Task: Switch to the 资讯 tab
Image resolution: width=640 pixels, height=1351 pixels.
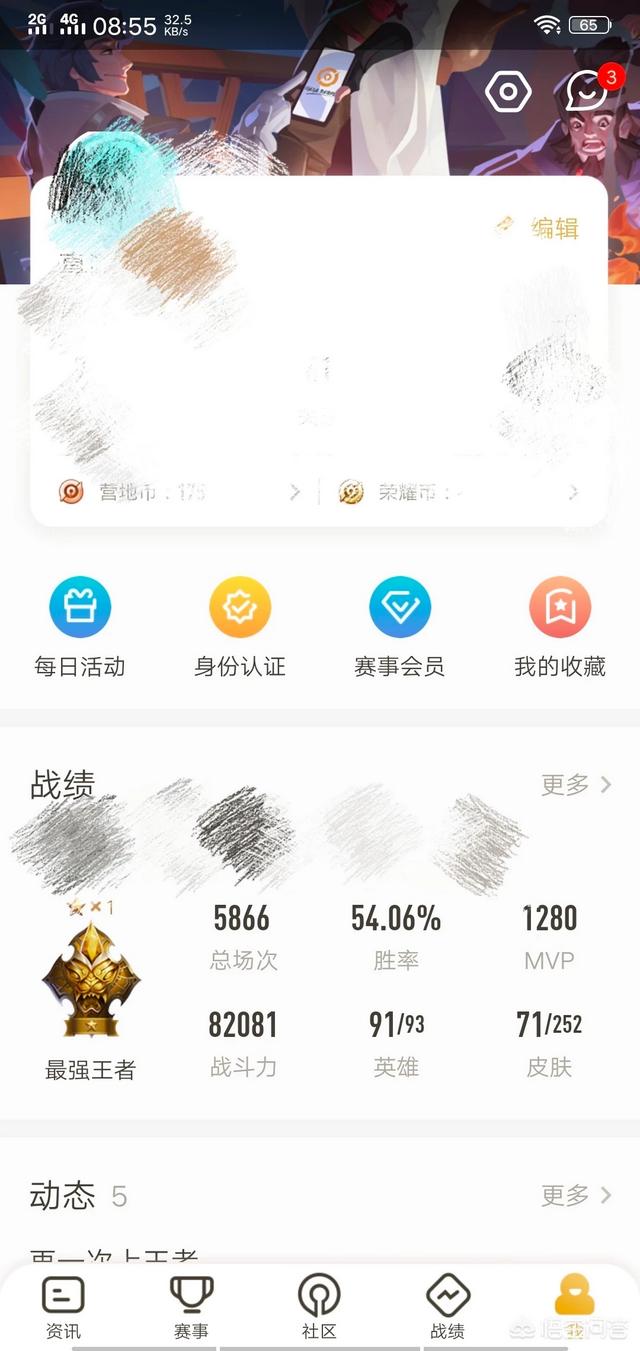Action: click(63, 1308)
